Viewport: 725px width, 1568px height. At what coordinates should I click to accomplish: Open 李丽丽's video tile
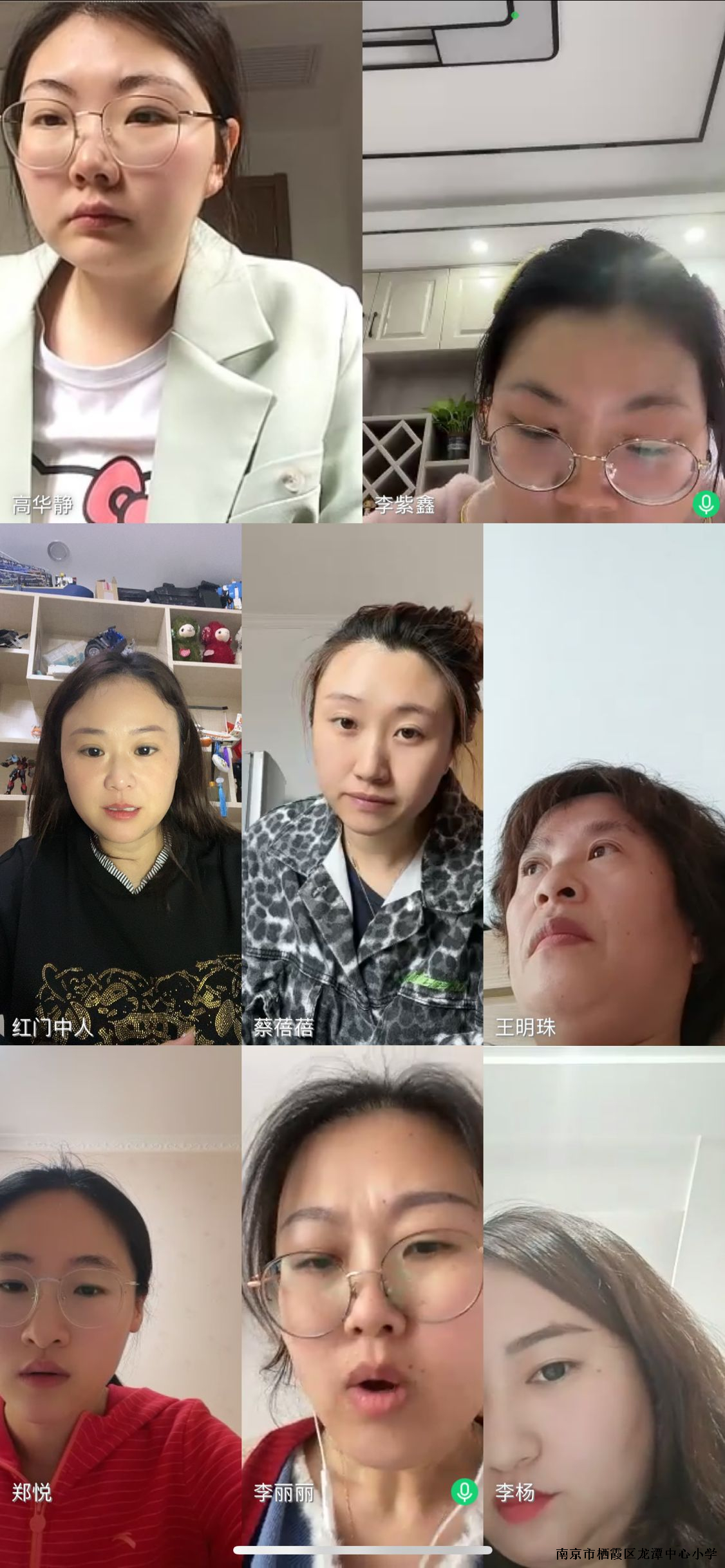[362, 1307]
